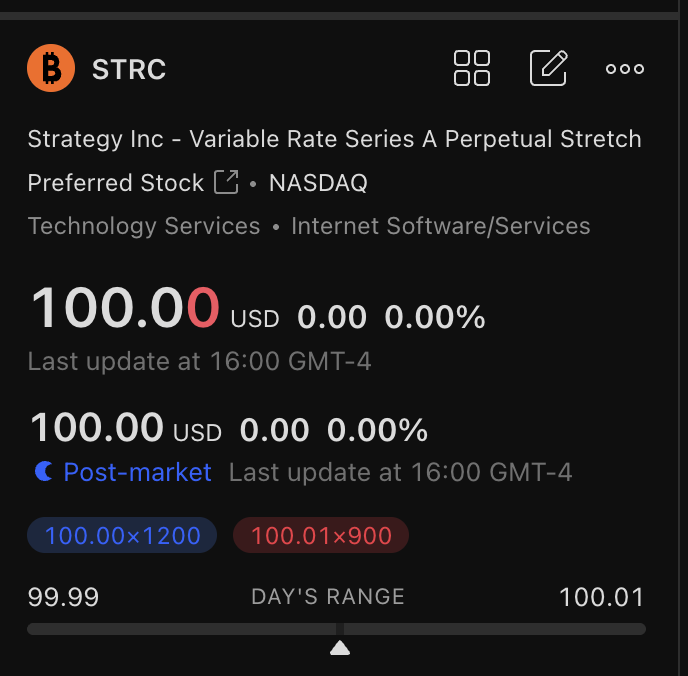Open the grid layout icon beside STRC
This screenshot has width=688, height=676.
472,69
